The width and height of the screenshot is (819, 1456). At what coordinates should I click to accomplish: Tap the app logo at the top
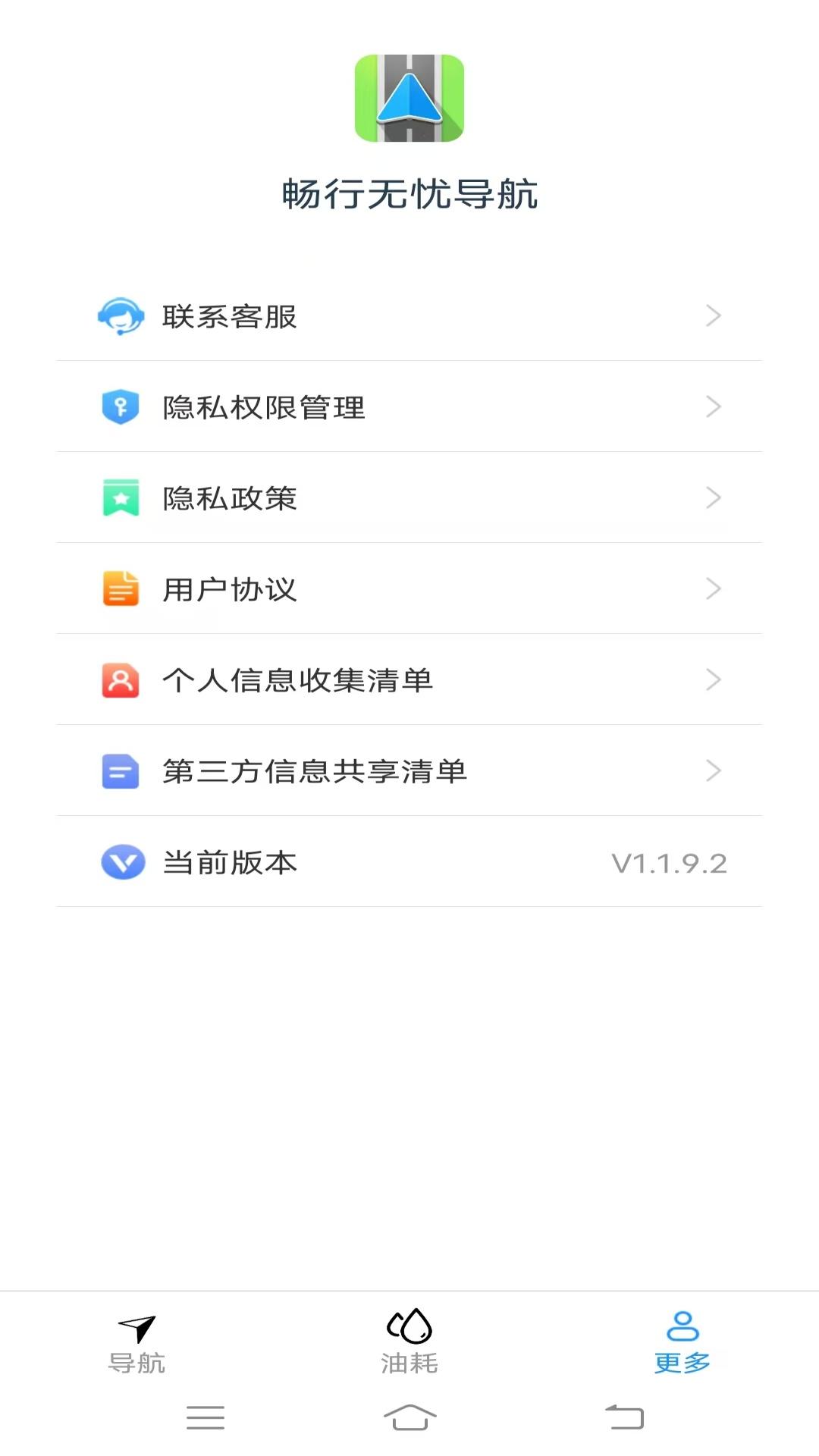[x=409, y=97]
